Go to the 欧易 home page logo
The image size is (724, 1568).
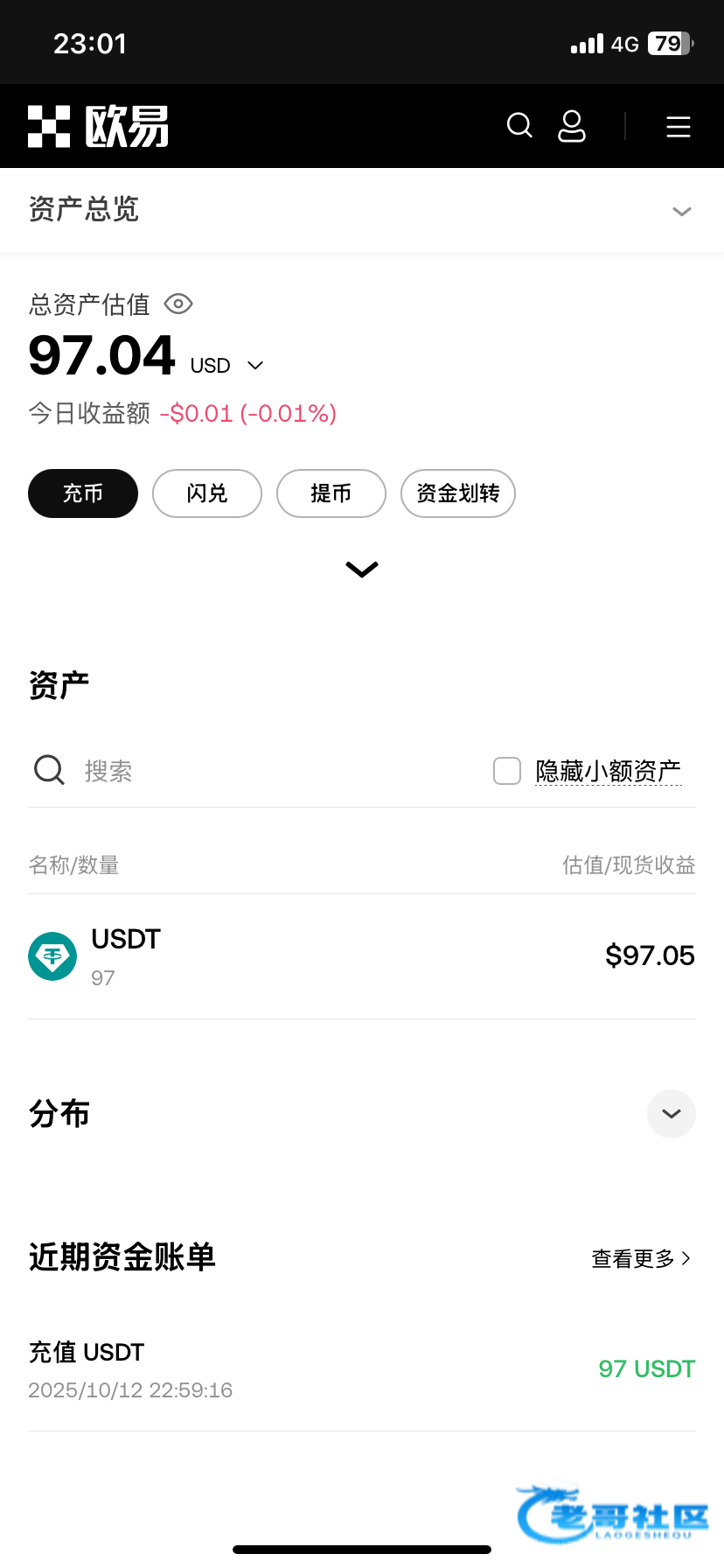click(99, 126)
